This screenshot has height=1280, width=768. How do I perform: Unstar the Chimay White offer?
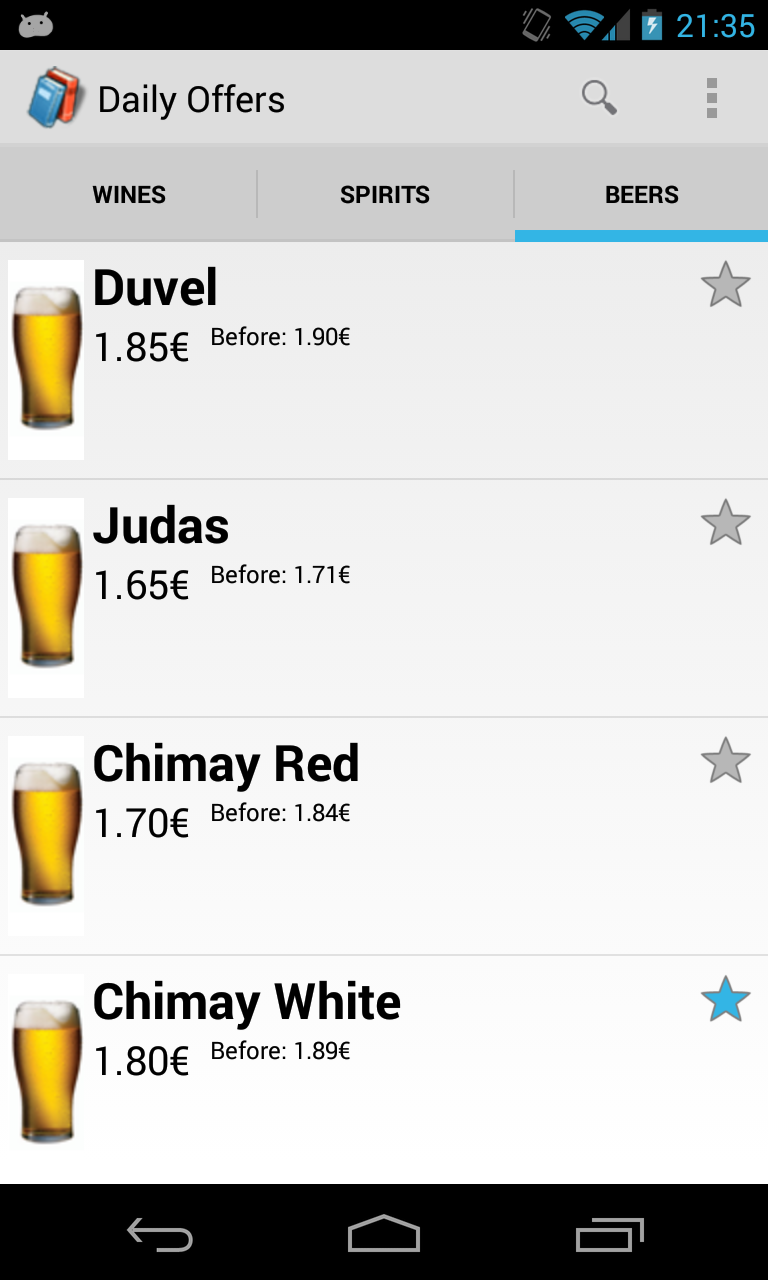pyautogui.click(x=725, y=999)
